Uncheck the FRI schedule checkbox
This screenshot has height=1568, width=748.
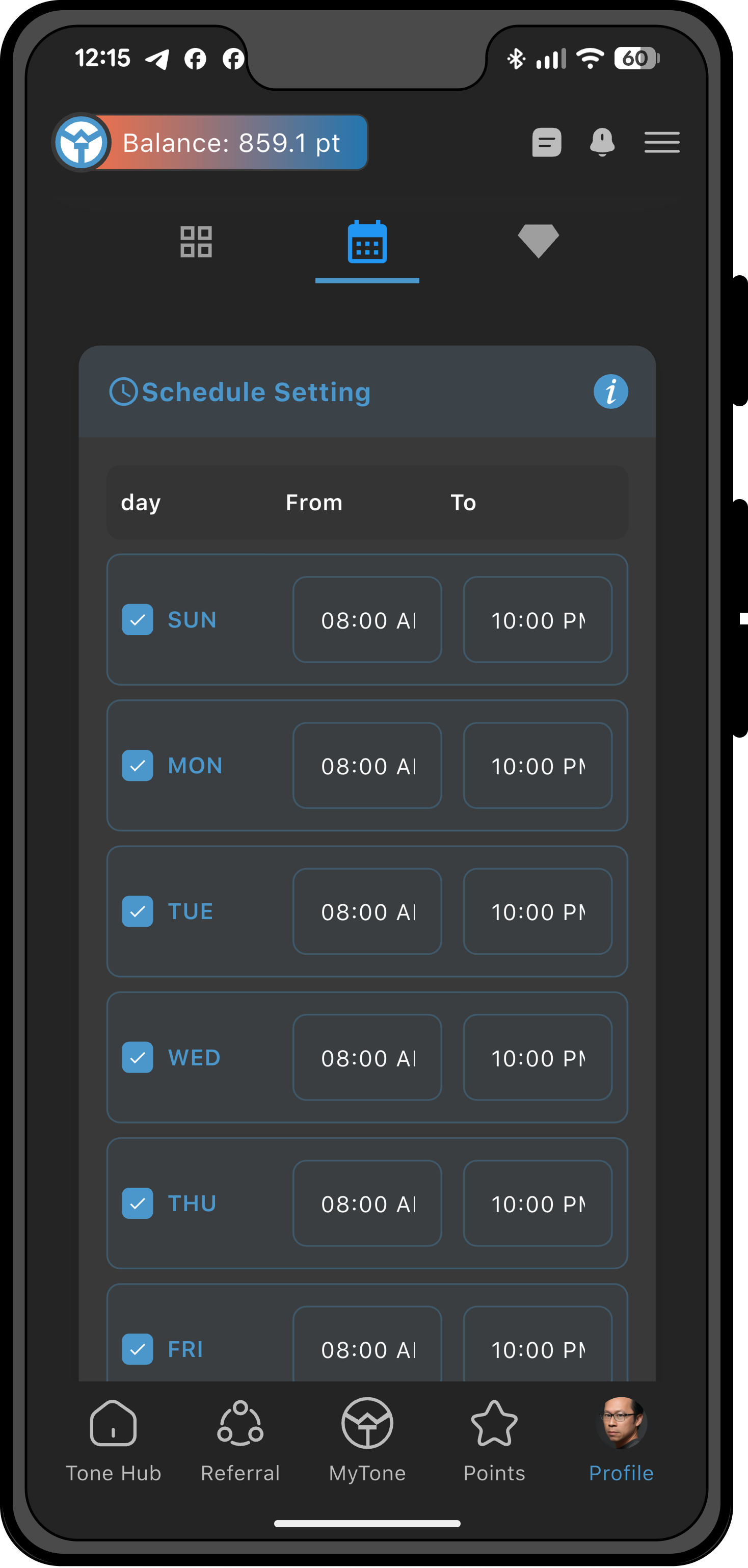[138, 1349]
